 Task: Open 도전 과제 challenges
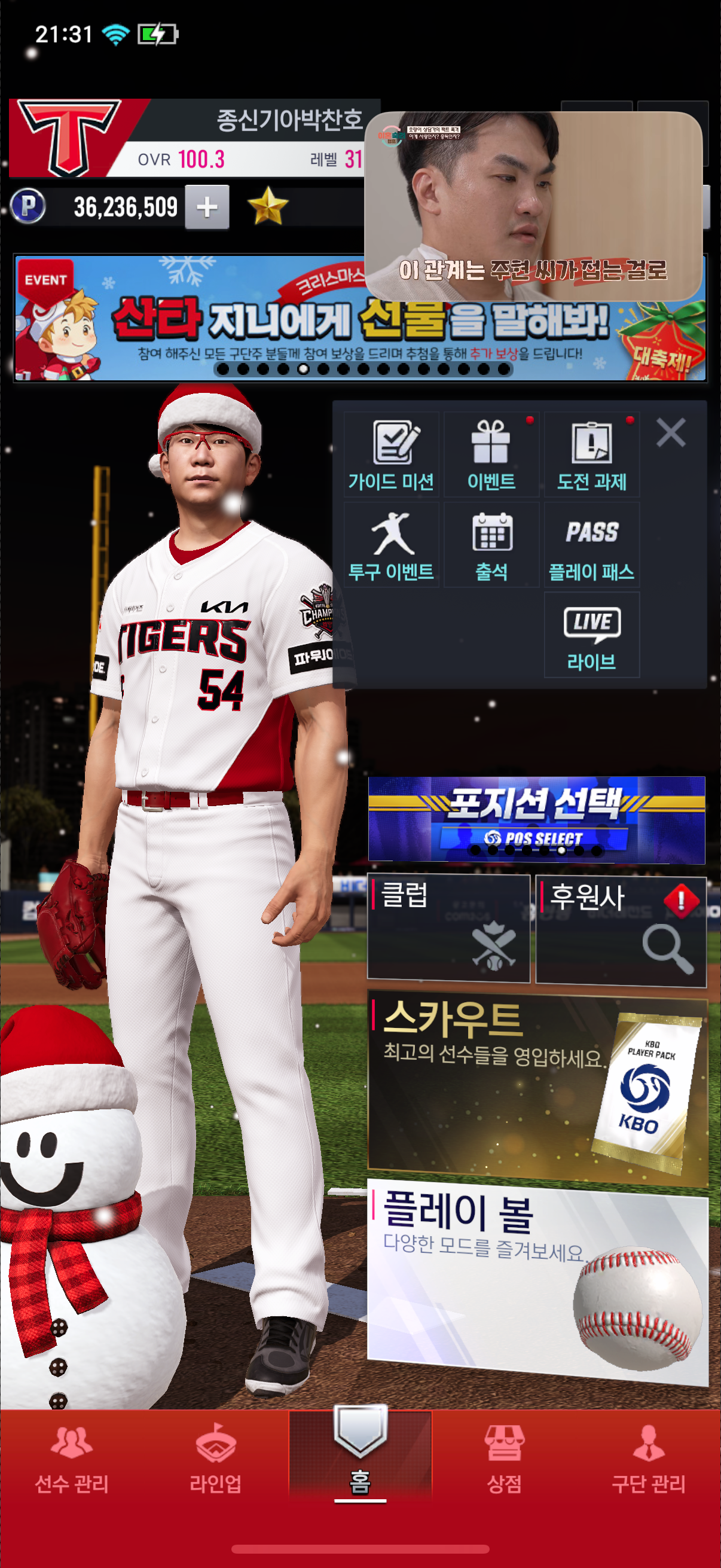[591, 454]
